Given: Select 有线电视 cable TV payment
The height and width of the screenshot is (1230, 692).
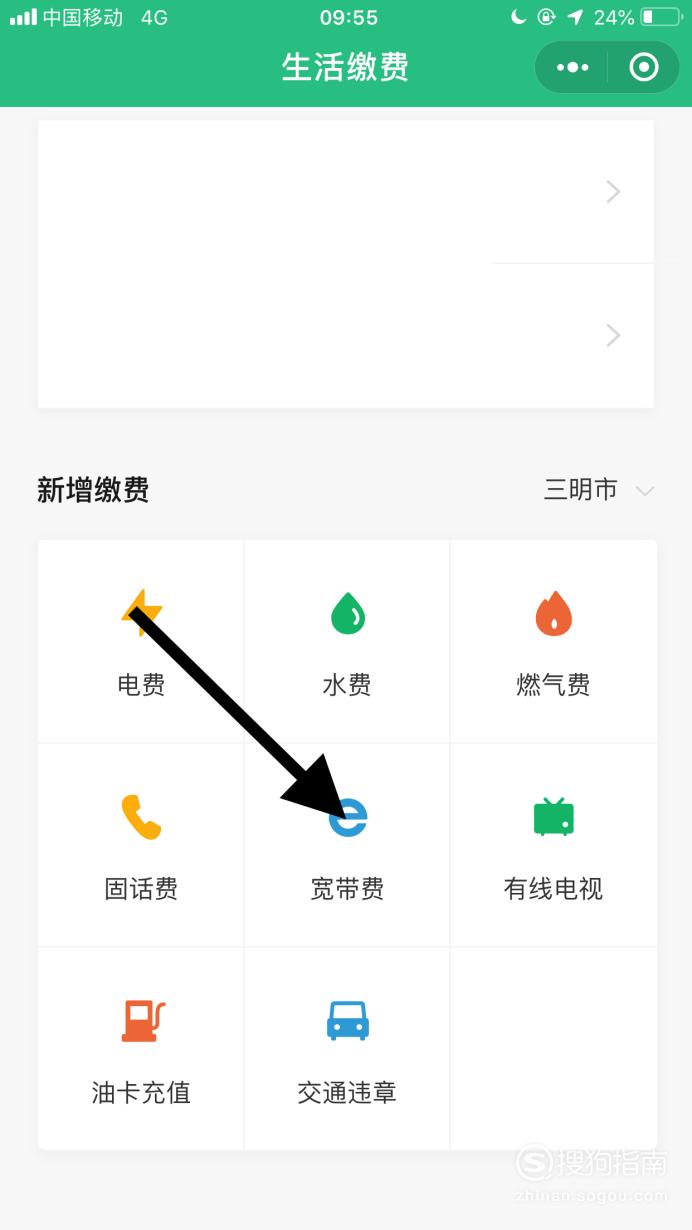Looking at the screenshot, I should point(553,845).
